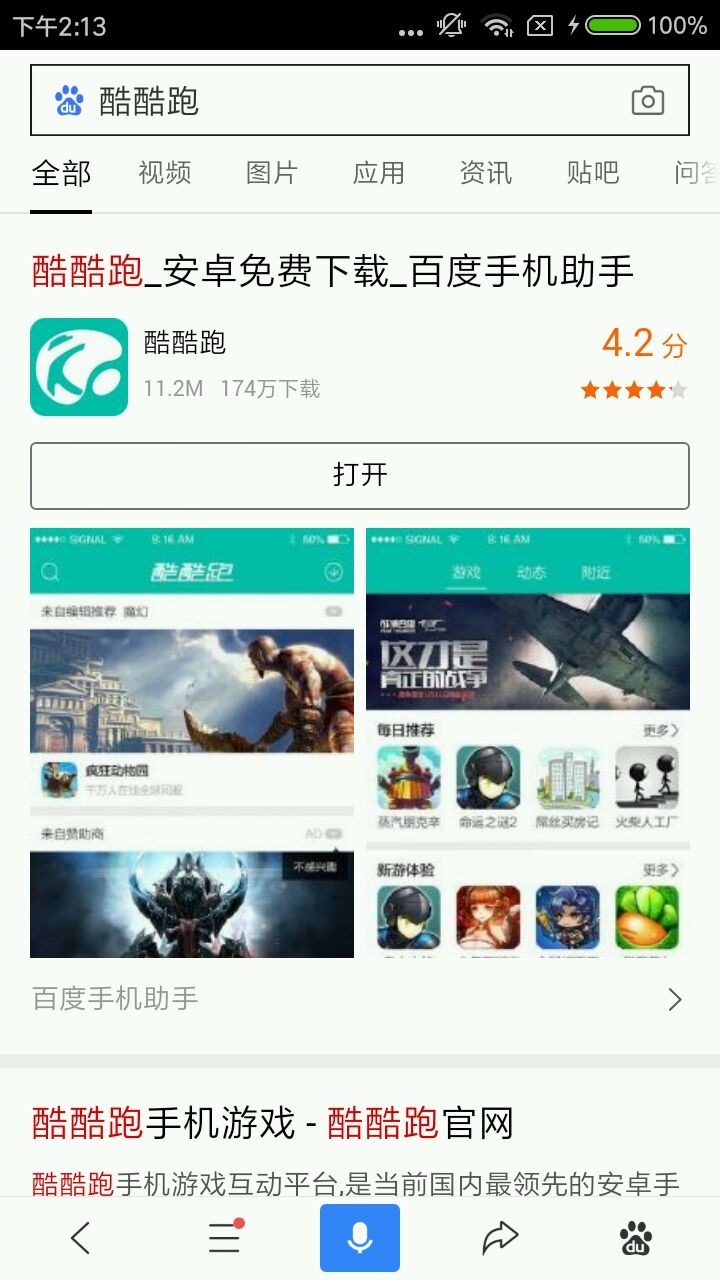This screenshot has height=1280, width=720.
Task: Share this page
Action: tap(499, 1238)
